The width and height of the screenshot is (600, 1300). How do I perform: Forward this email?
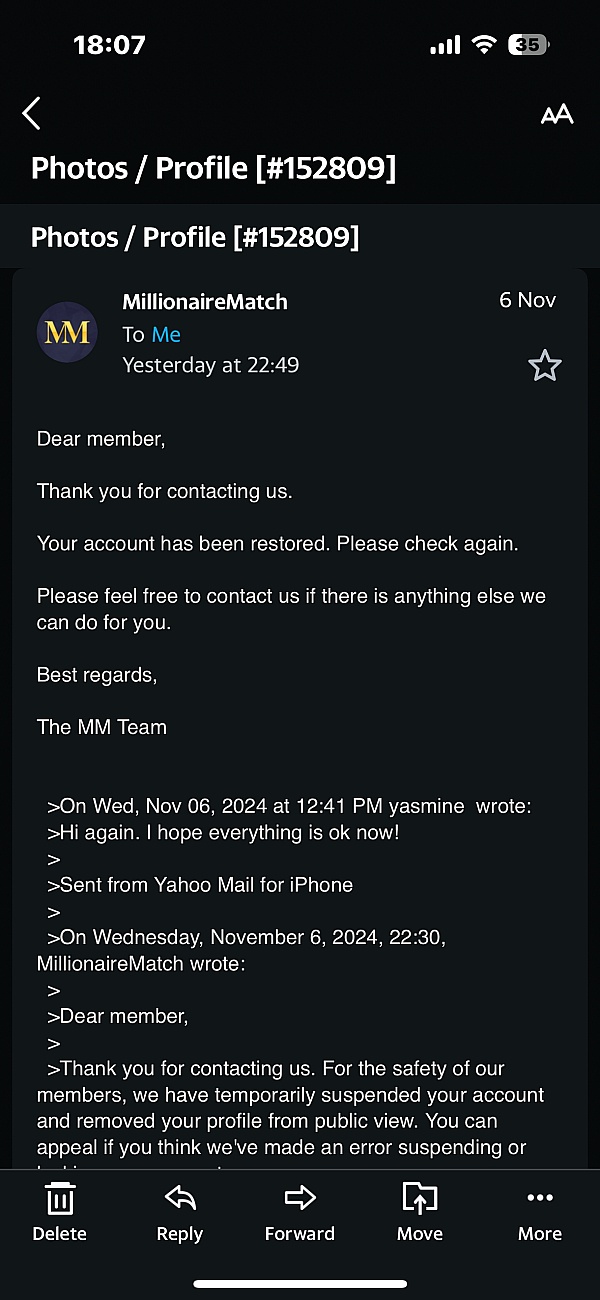[x=300, y=1212]
